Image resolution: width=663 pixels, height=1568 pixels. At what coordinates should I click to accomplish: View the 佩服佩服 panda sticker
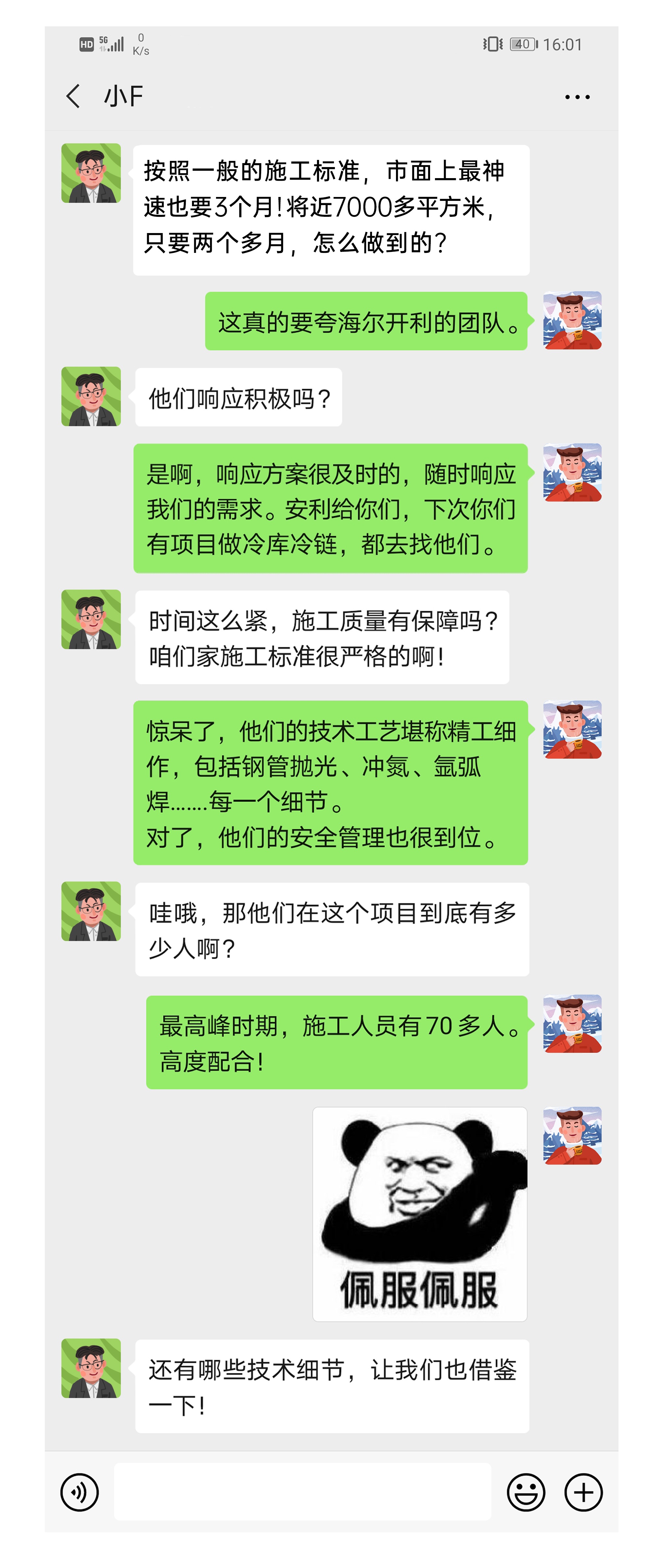420,1214
